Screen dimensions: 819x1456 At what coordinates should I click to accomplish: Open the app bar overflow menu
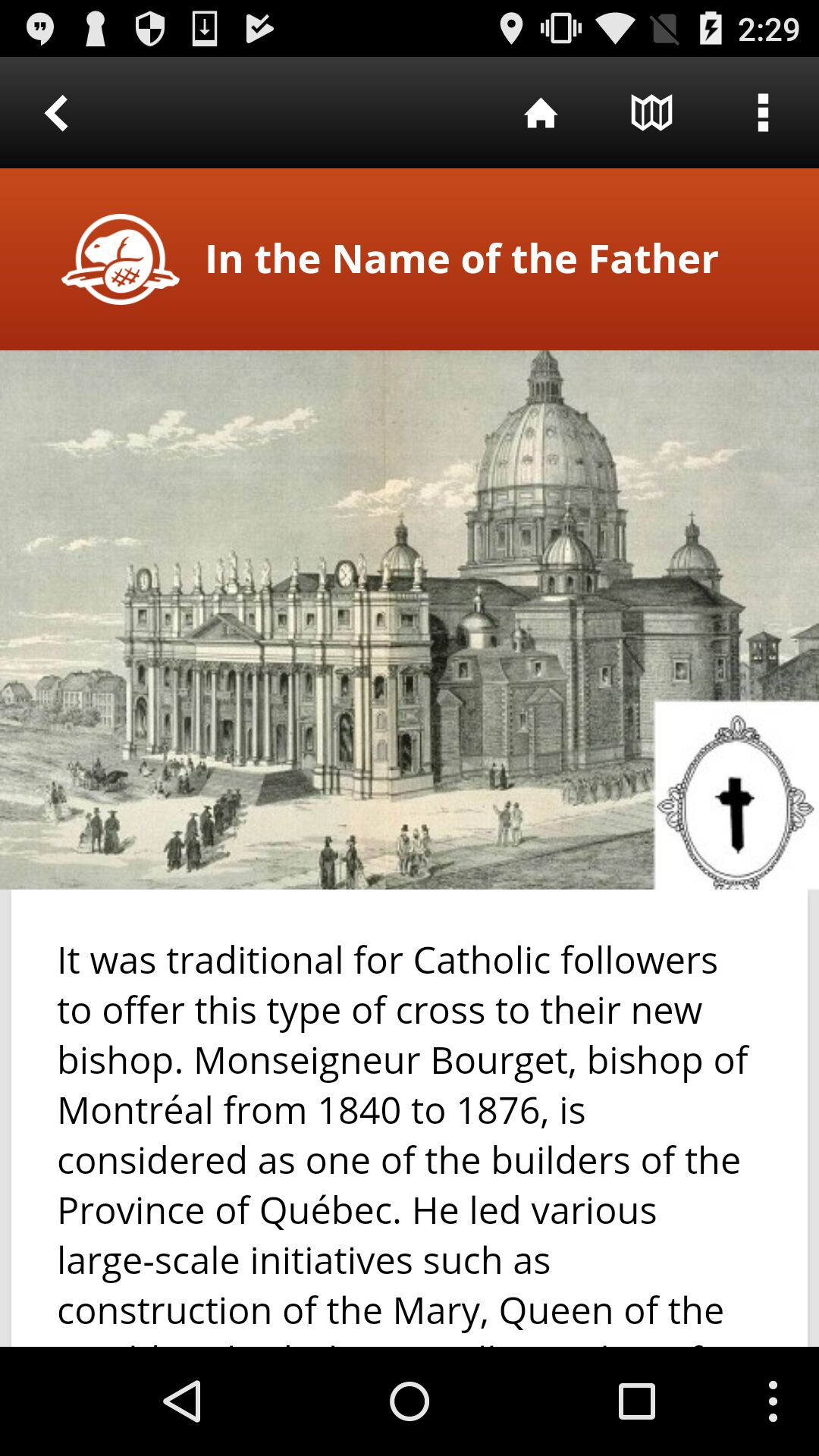[763, 113]
